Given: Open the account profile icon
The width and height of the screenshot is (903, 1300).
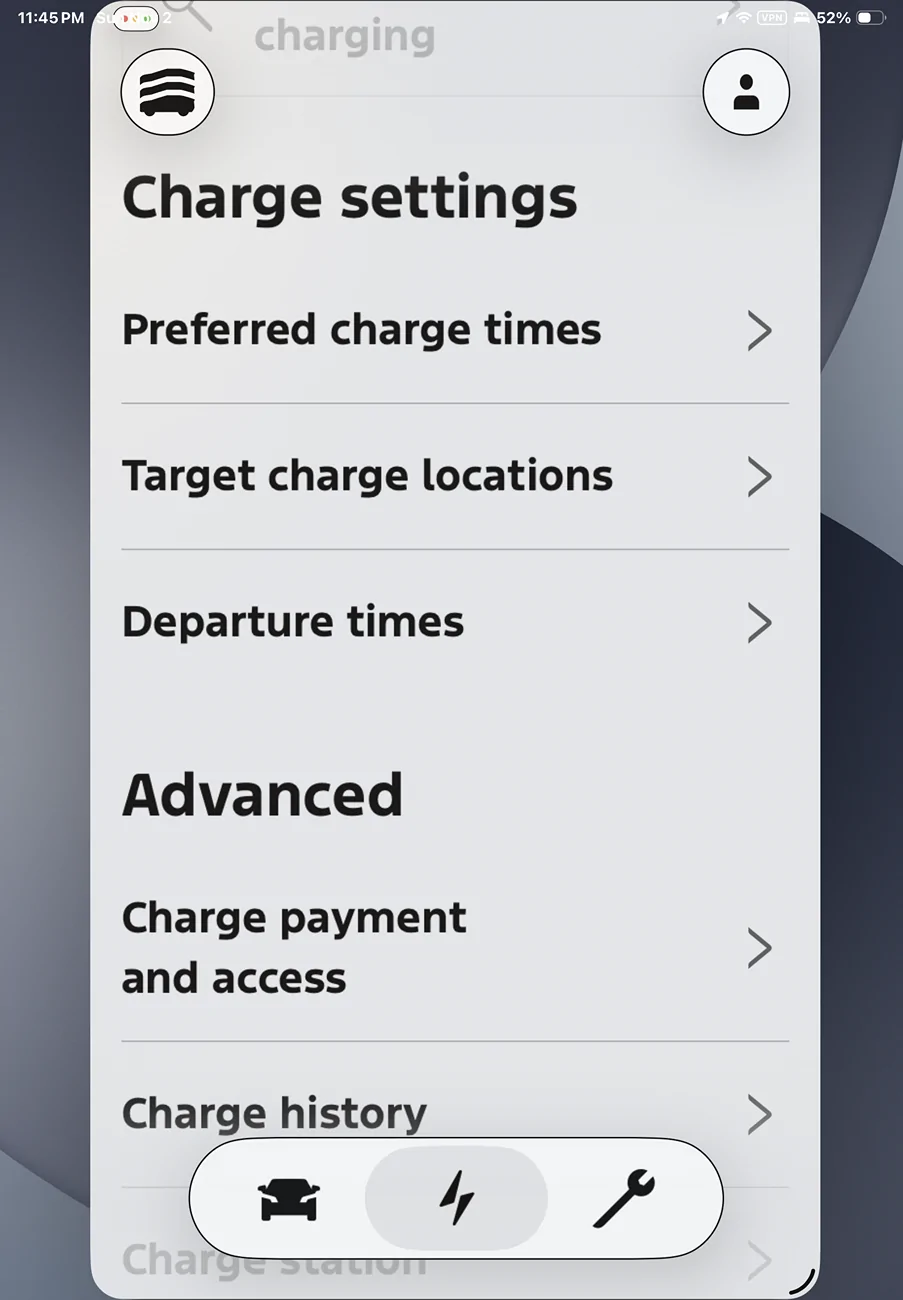Looking at the screenshot, I should [x=746, y=91].
